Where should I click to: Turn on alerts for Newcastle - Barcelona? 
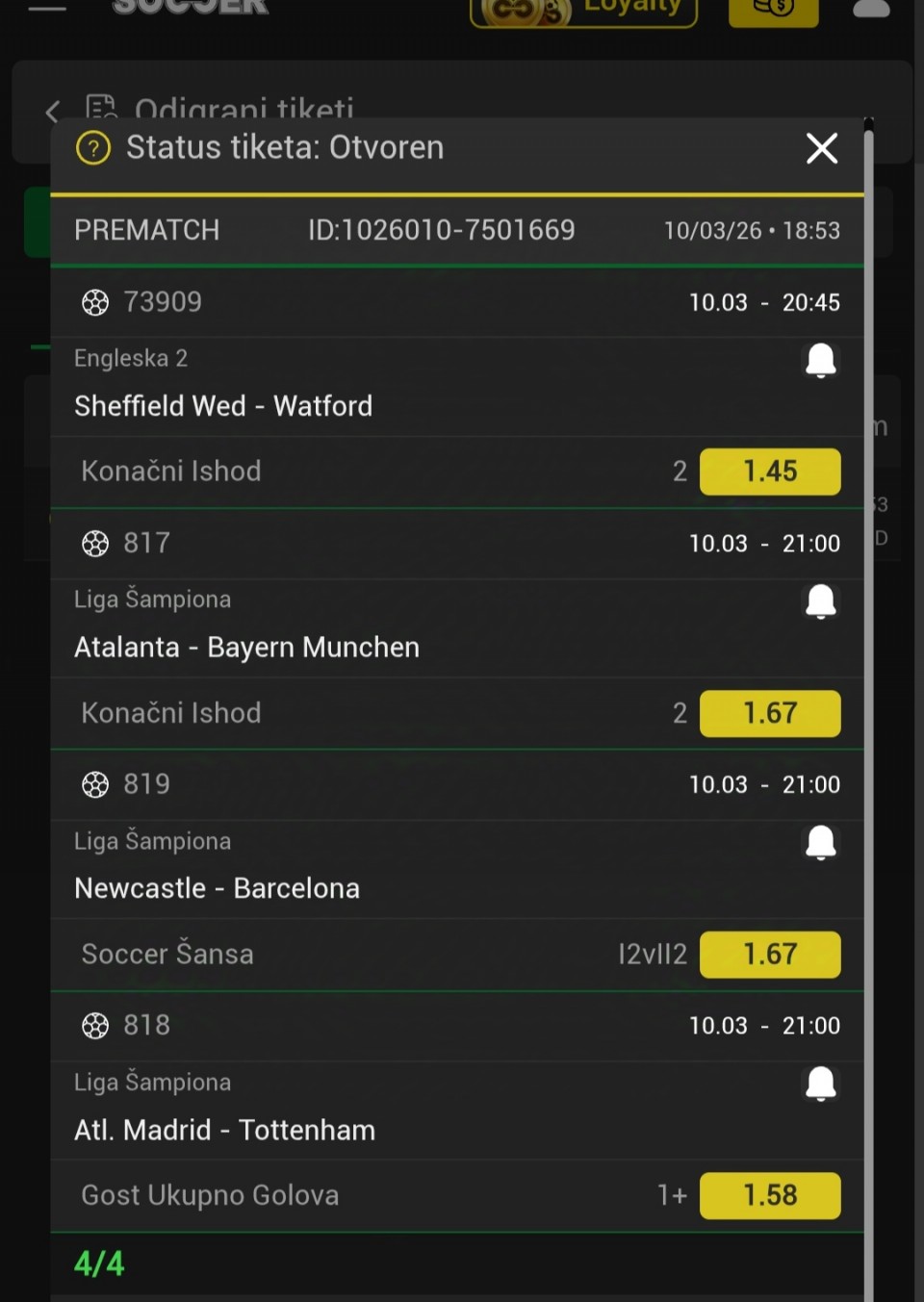point(820,843)
